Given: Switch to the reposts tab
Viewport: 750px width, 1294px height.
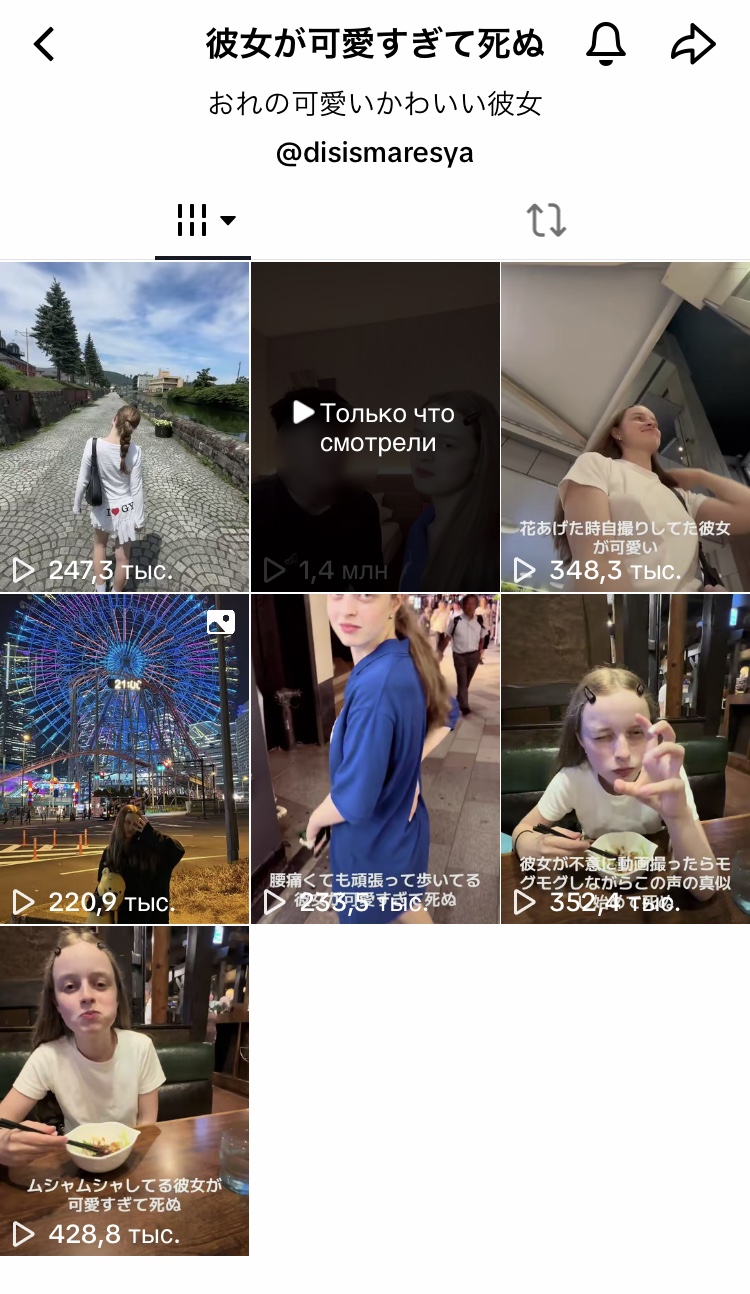Looking at the screenshot, I should [x=547, y=220].
